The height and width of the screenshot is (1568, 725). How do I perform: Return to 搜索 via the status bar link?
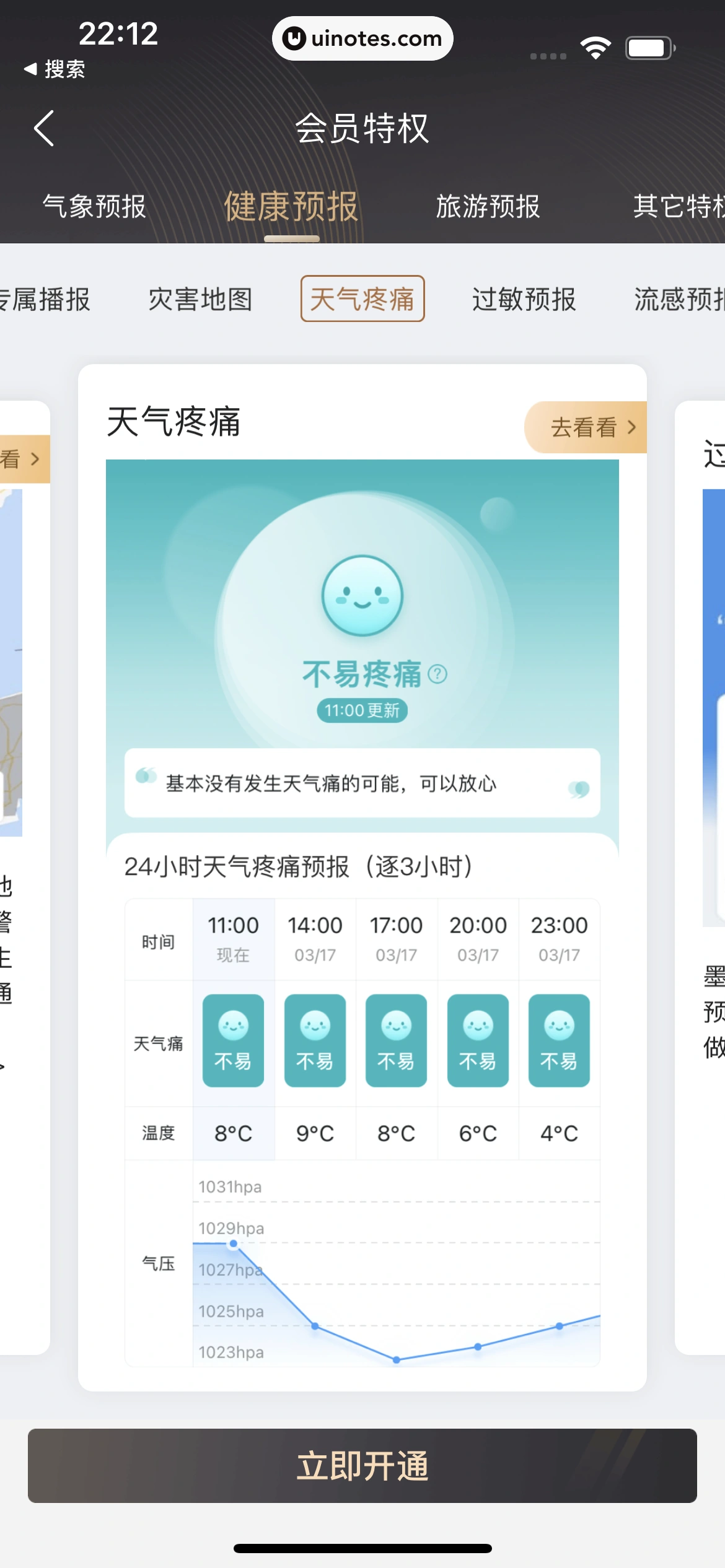[x=55, y=69]
